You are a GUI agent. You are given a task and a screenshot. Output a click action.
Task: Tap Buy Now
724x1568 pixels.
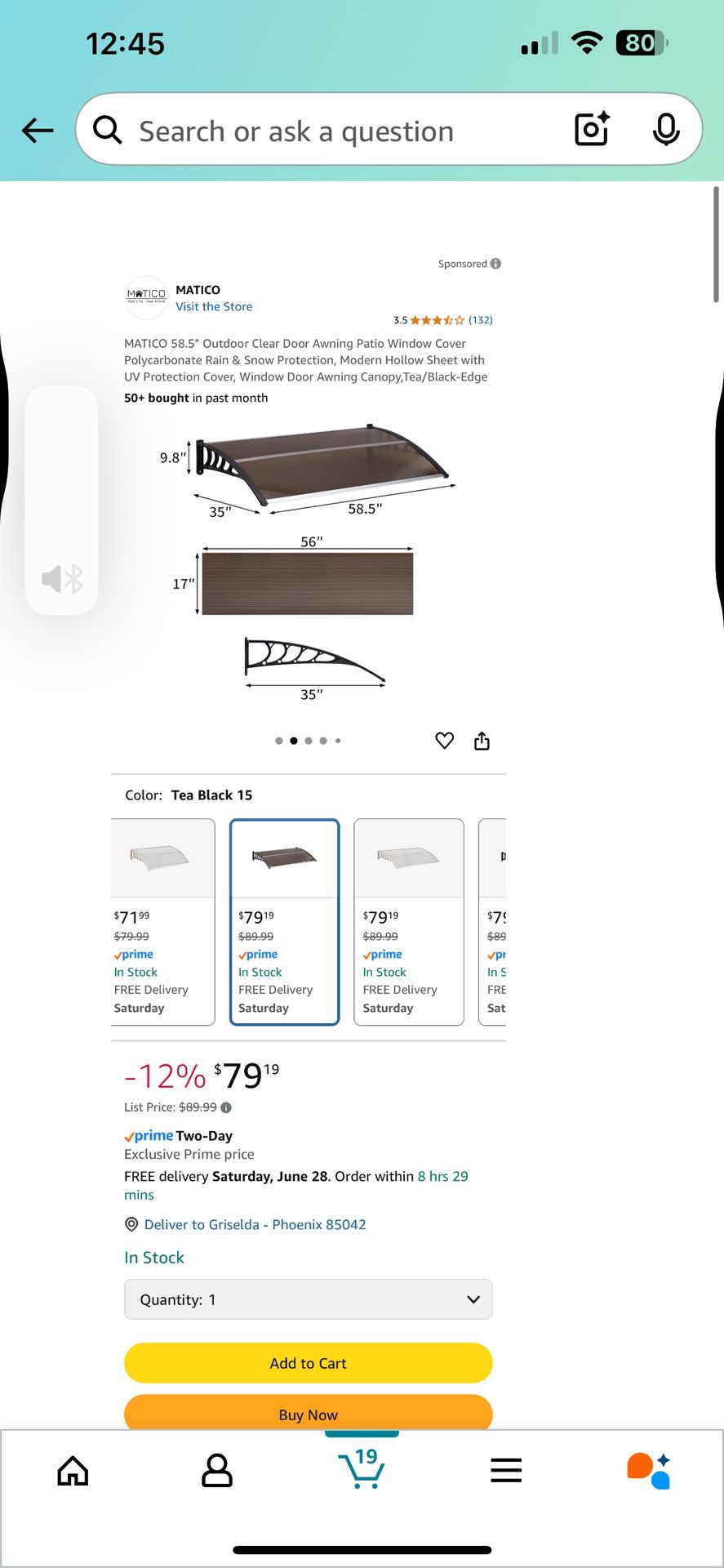[308, 1414]
